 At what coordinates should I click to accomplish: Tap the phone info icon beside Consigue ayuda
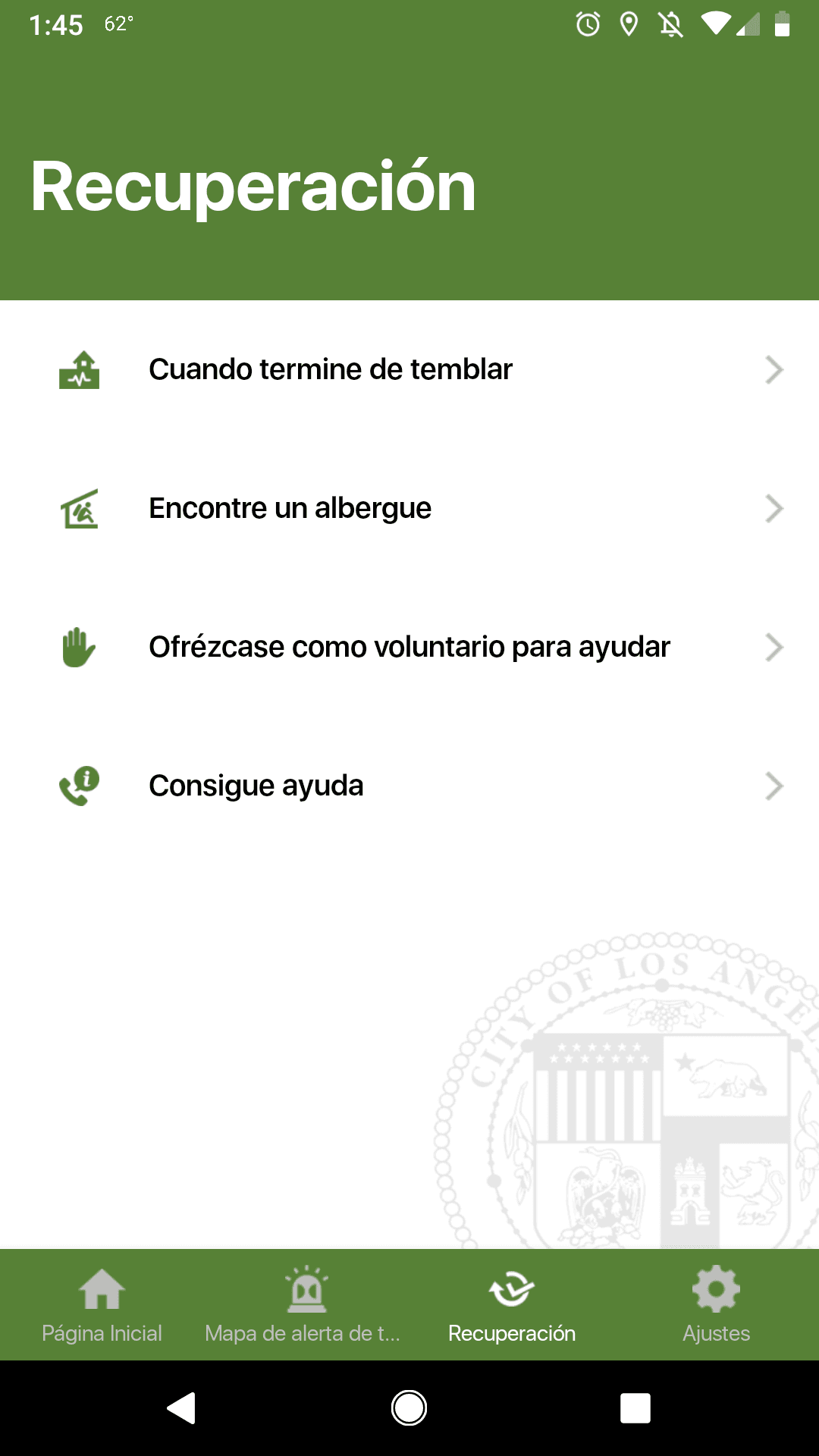(80, 786)
